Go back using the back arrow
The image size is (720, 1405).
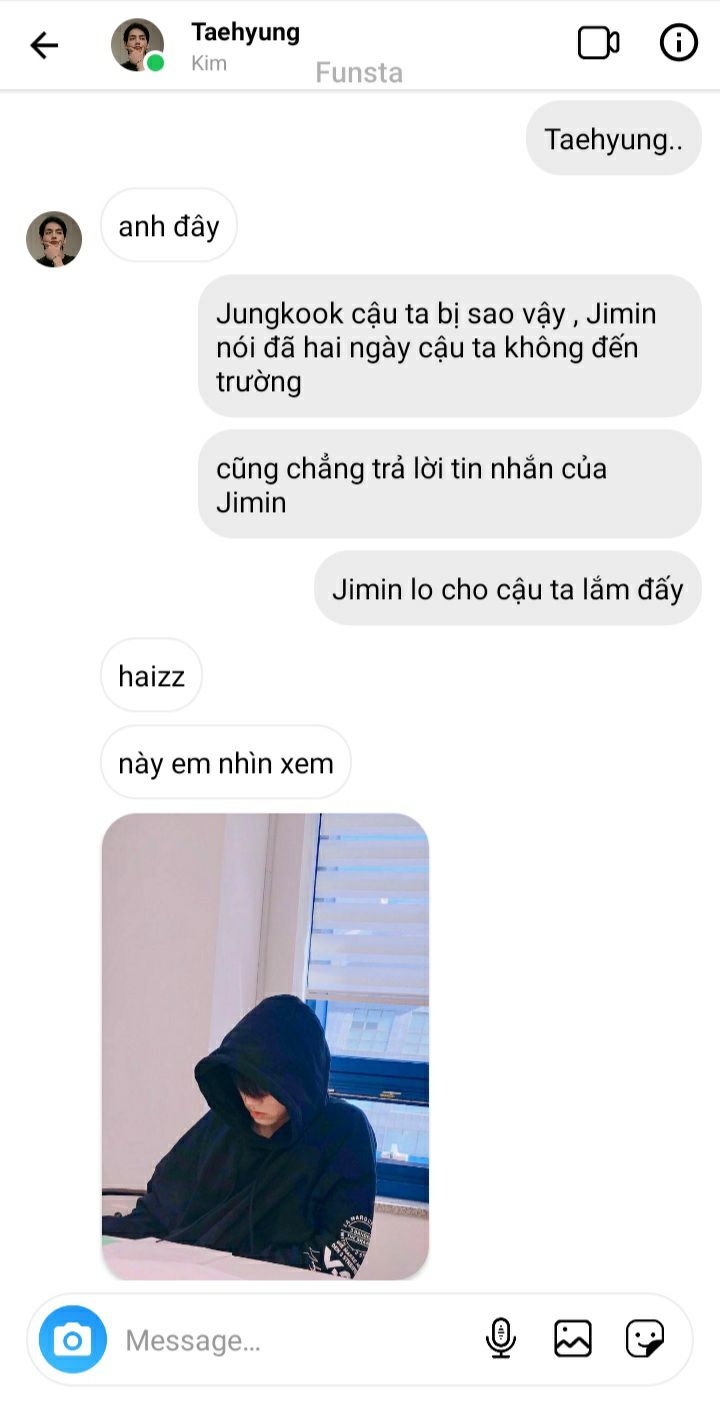click(44, 45)
